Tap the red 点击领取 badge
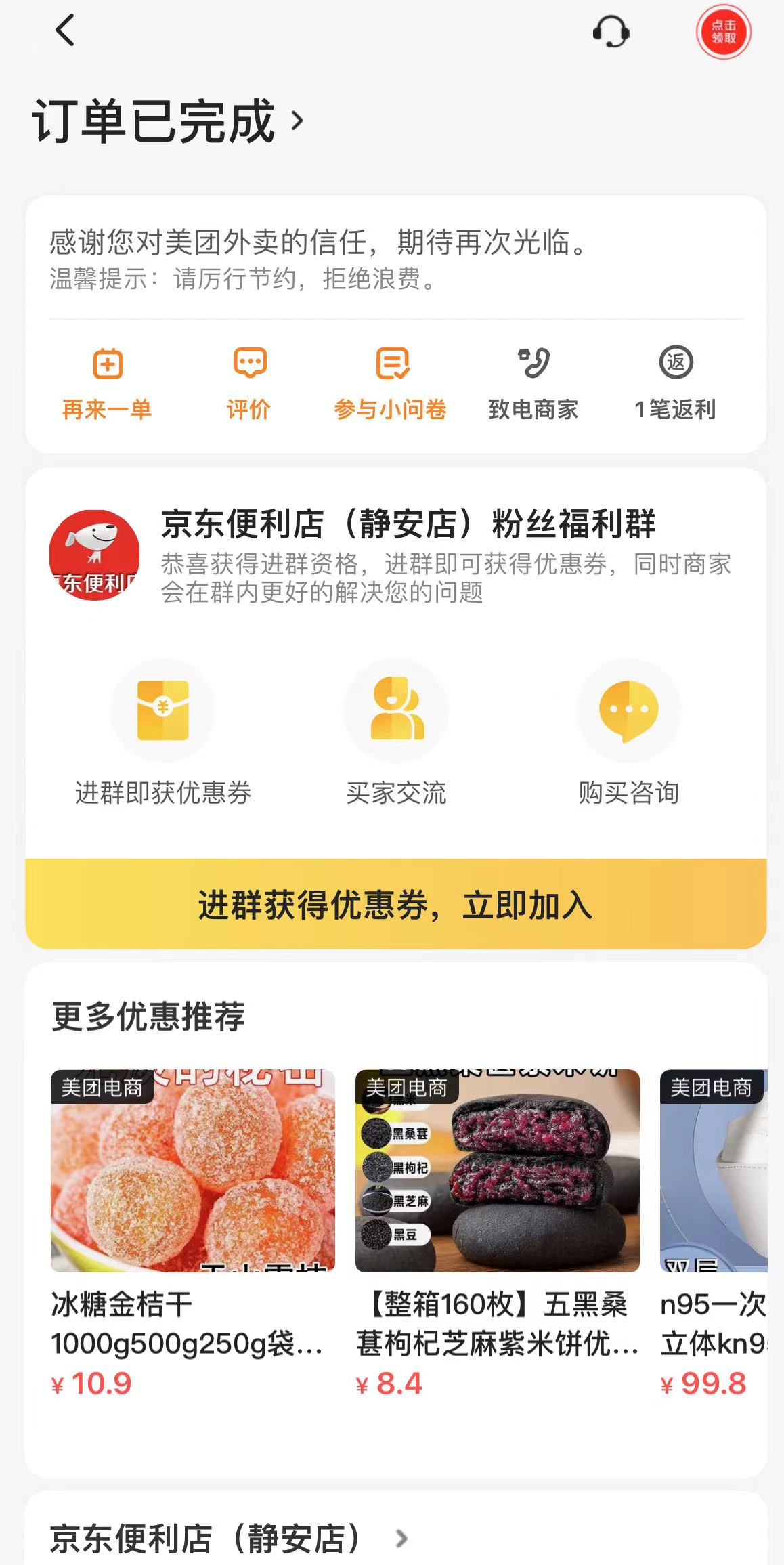This screenshot has width=784, height=1565. tap(723, 32)
